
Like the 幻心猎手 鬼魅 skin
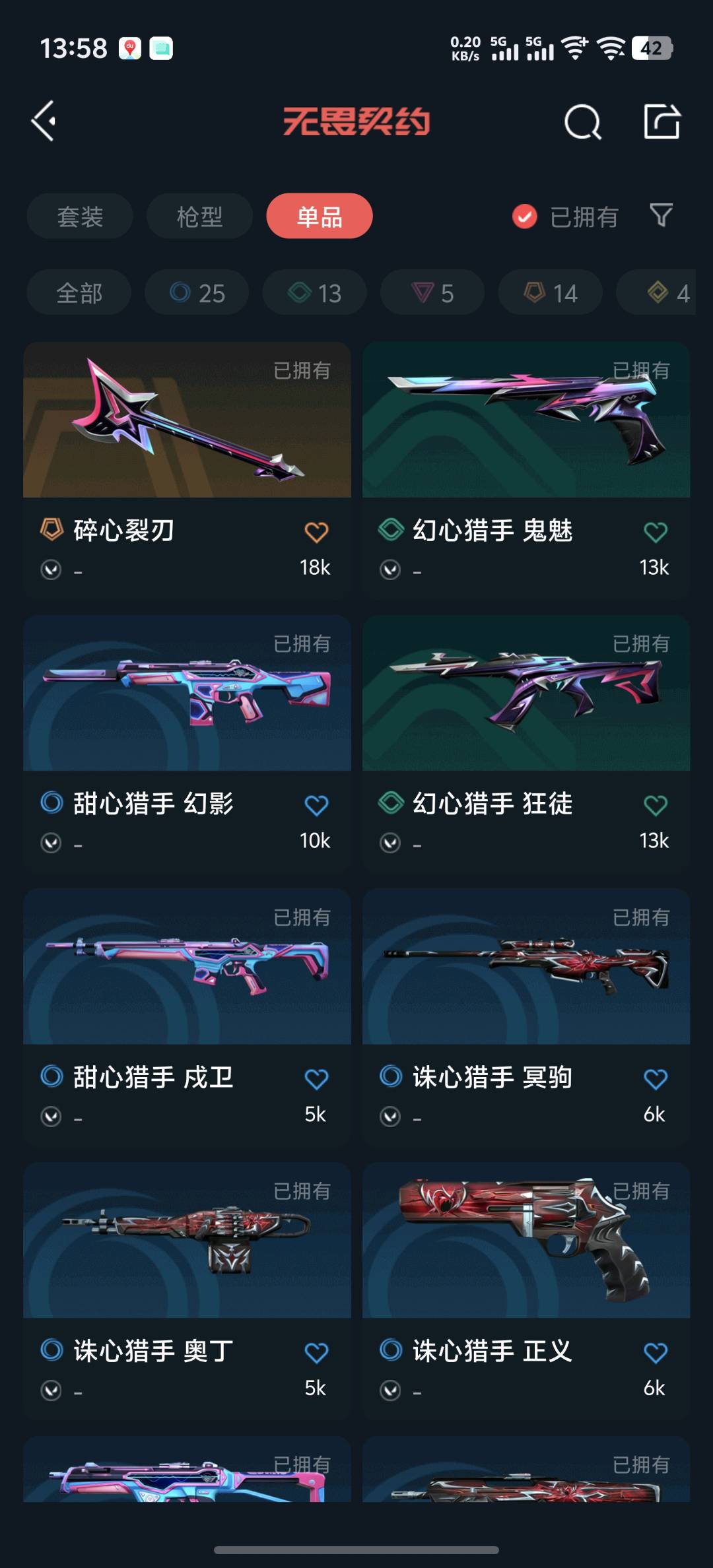tap(656, 533)
